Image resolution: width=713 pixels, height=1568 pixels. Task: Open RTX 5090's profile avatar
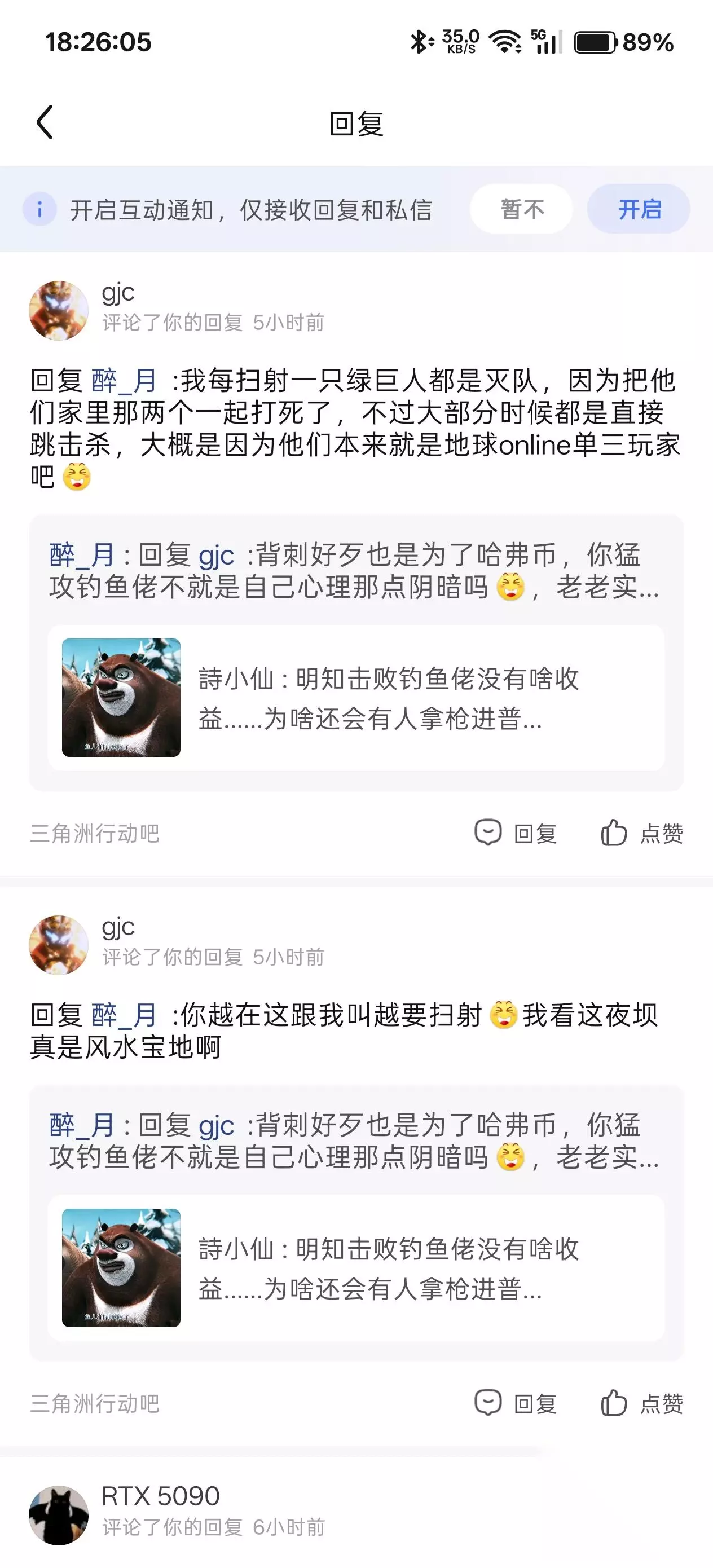59,1516
